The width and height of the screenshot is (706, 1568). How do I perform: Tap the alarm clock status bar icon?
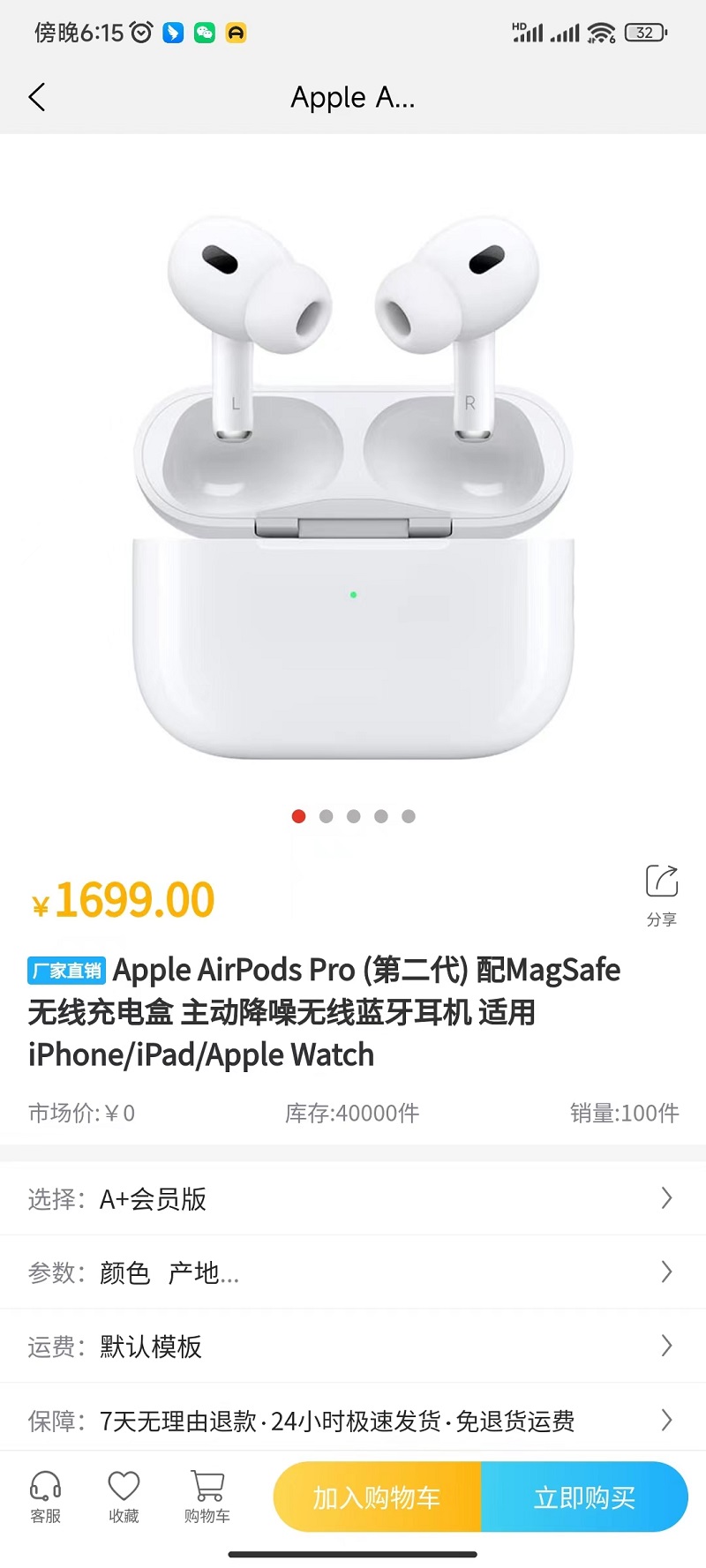coord(139,32)
